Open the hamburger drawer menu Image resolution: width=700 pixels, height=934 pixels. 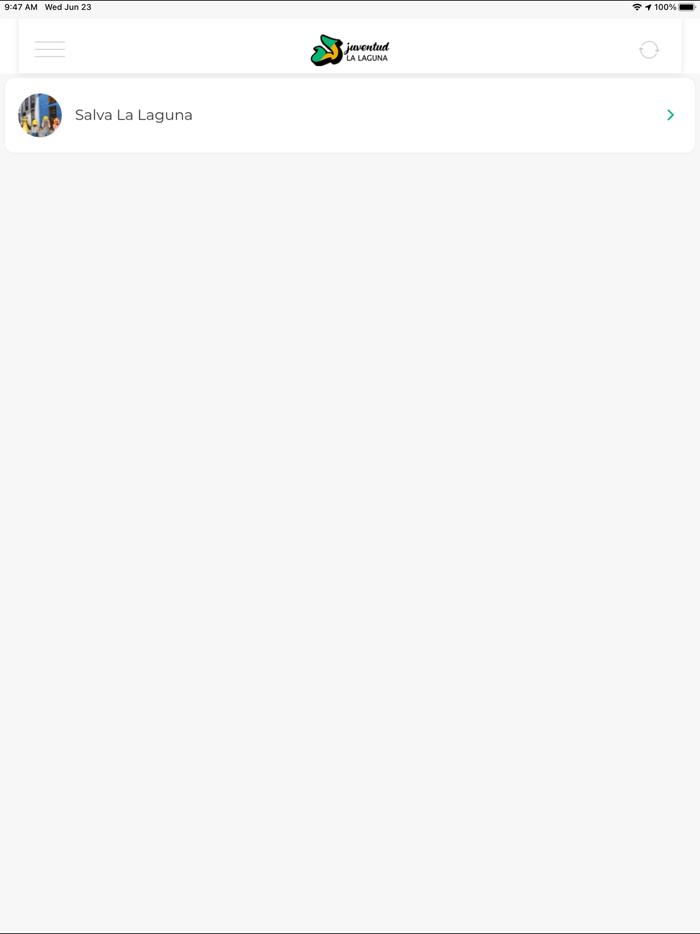tap(50, 49)
